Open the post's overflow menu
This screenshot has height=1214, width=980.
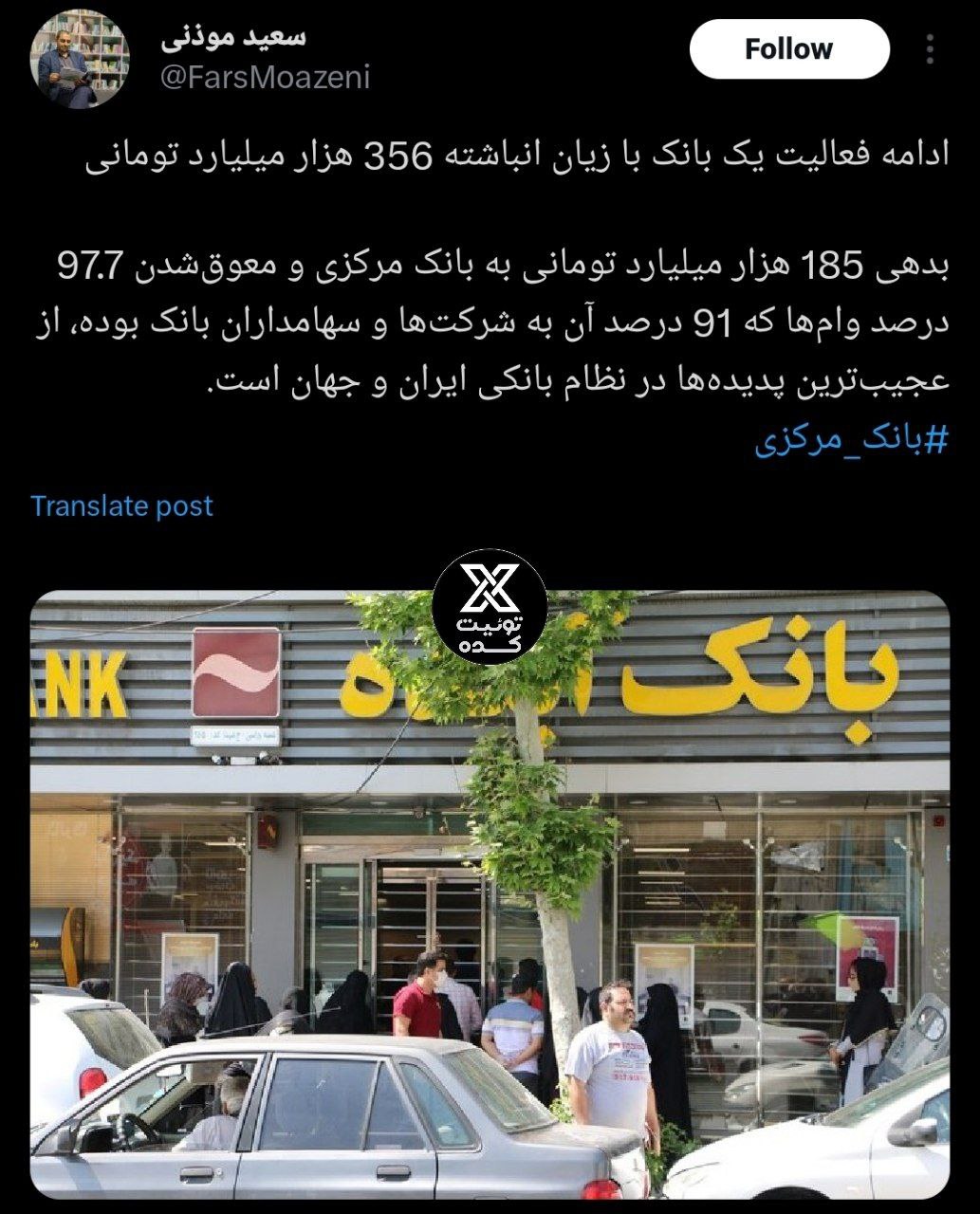(x=930, y=49)
